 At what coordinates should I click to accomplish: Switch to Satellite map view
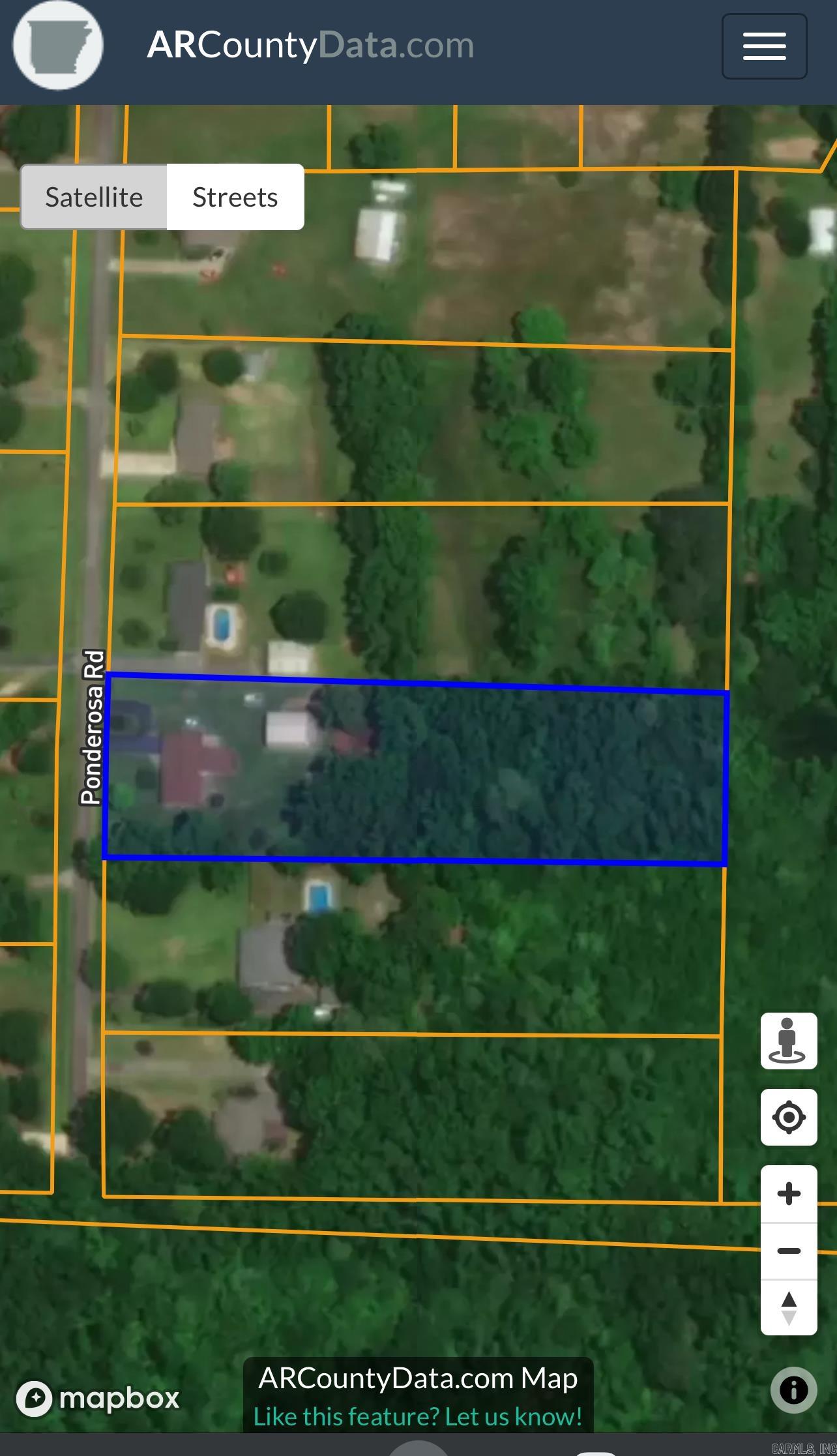94,197
